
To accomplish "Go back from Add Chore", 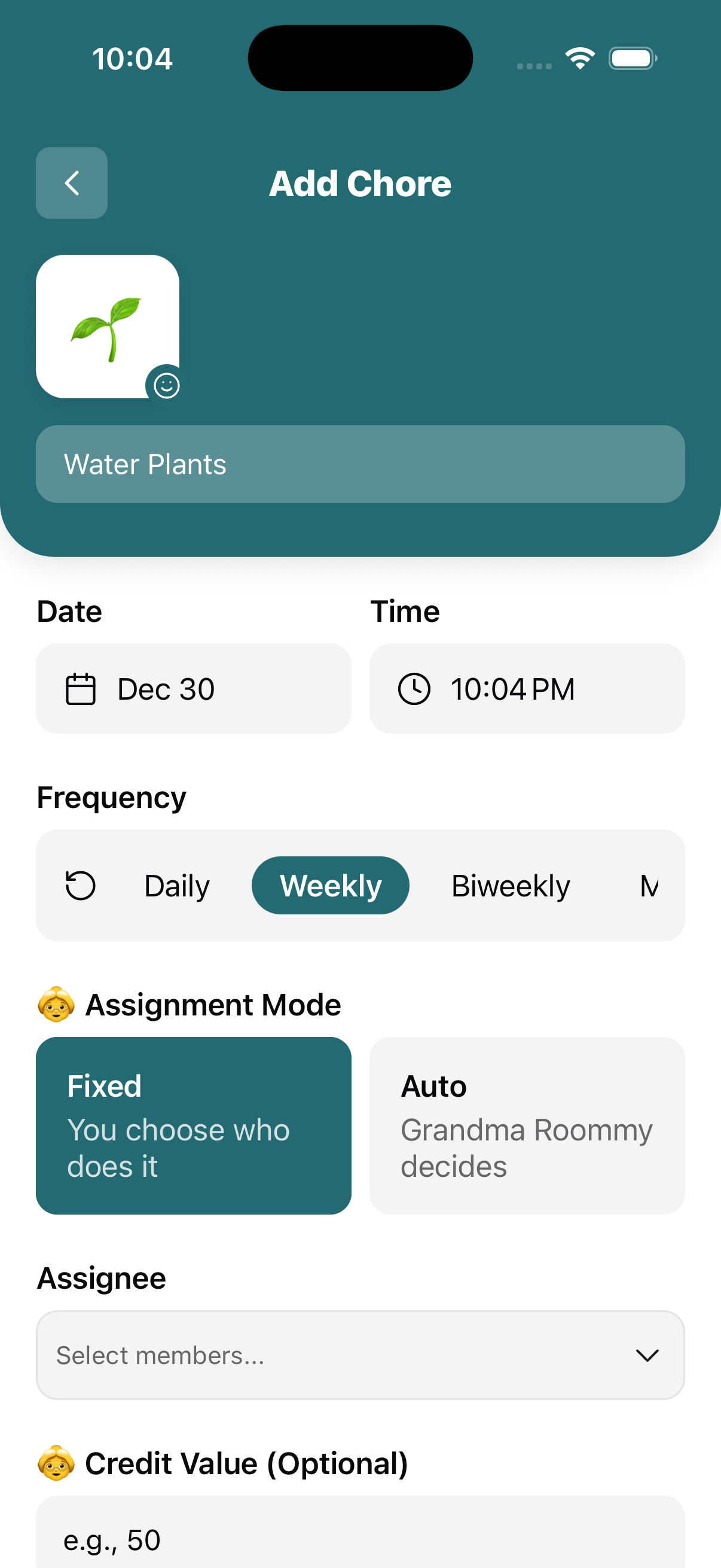I will (72, 183).
